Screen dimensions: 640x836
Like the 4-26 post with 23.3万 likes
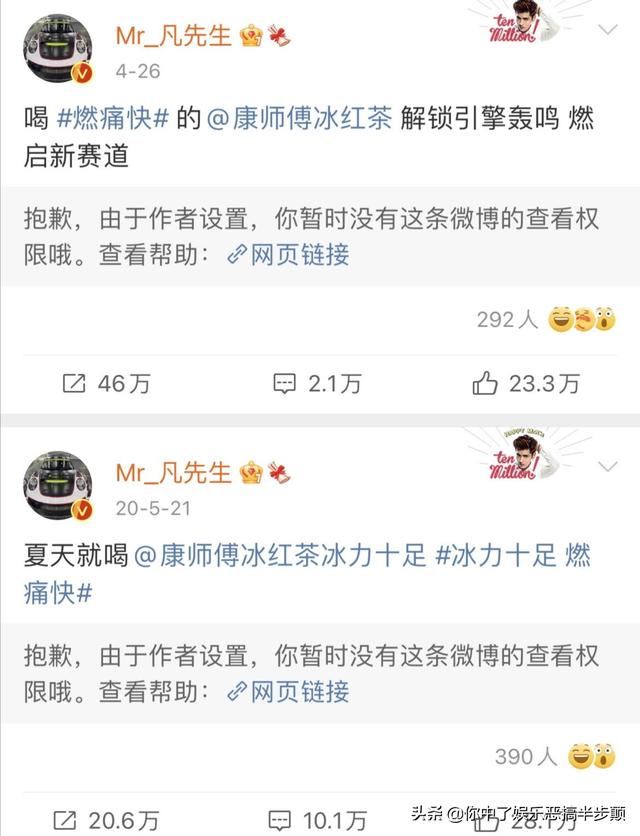pos(527,383)
